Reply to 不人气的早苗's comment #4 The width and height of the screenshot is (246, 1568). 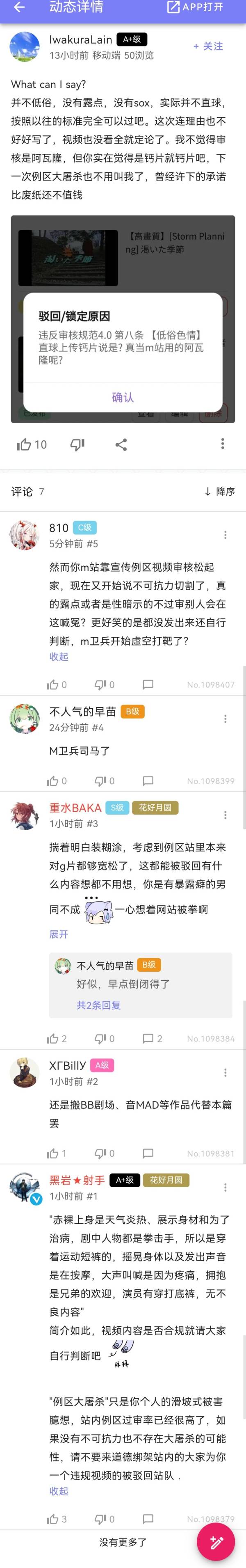pos(148,781)
